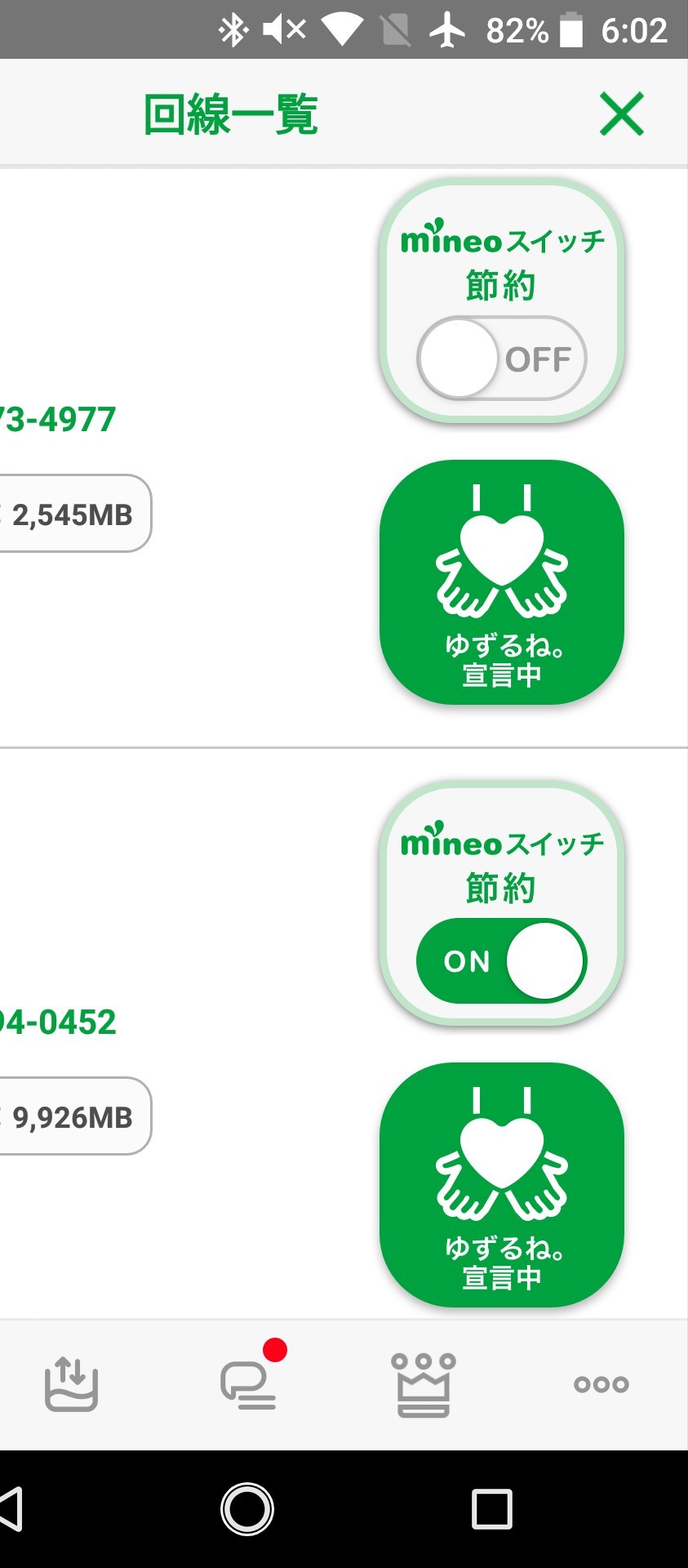This screenshot has width=688, height=1568.
Task: Turn off 節約 switch for line ending 0452
Action: tap(502, 961)
